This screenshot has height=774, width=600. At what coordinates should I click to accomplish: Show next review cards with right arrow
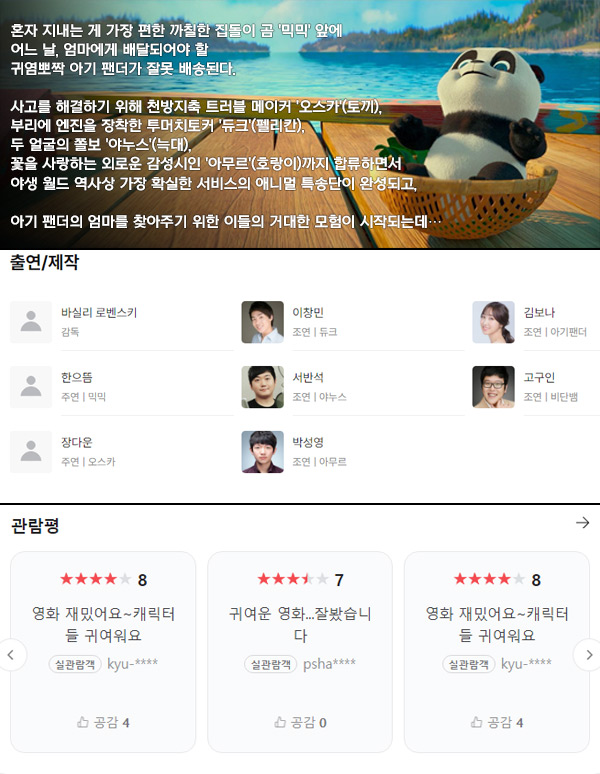[x=587, y=655]
